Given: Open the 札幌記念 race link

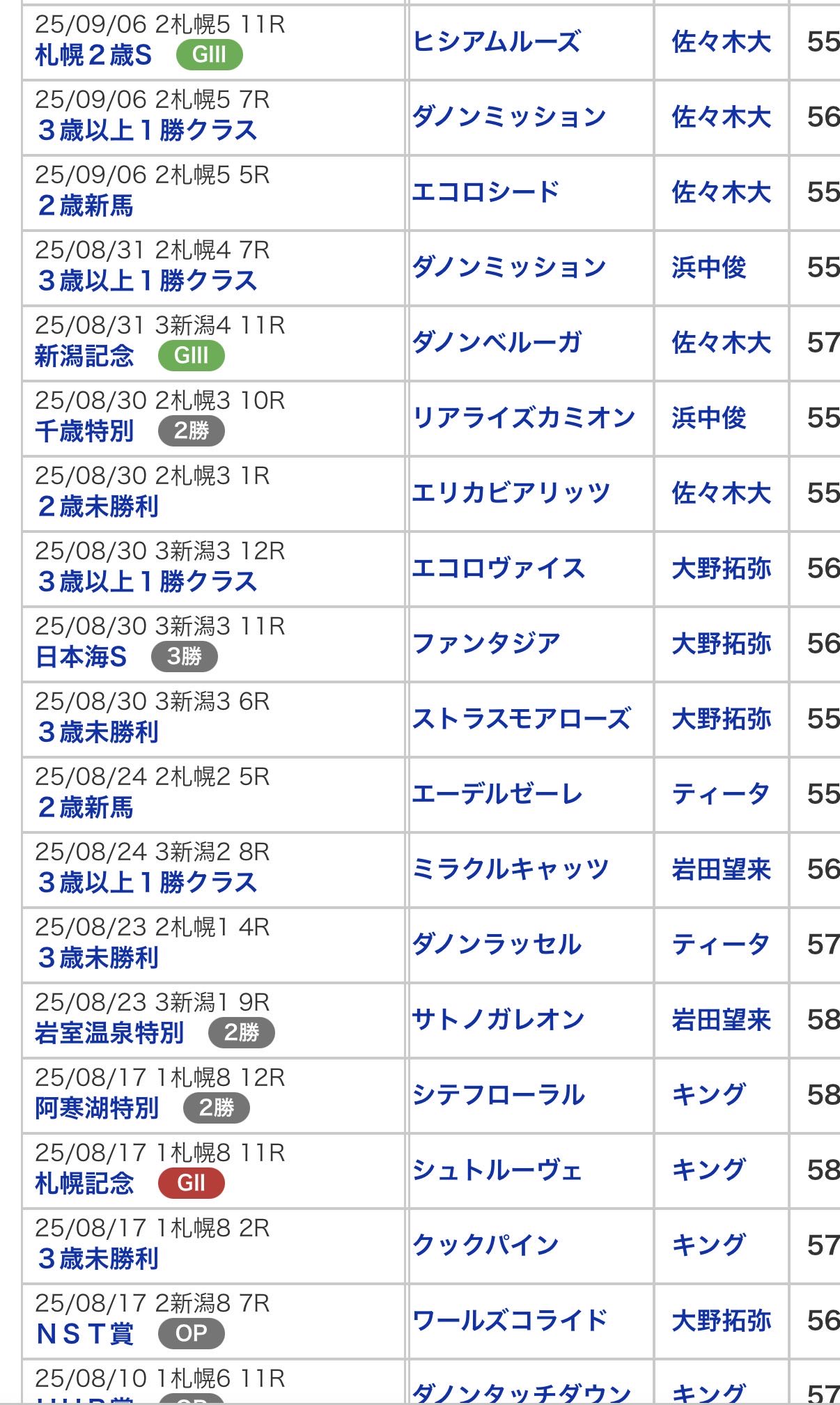Looking at the screenshot, I should pyautogui.click(x=84, y=1183).
